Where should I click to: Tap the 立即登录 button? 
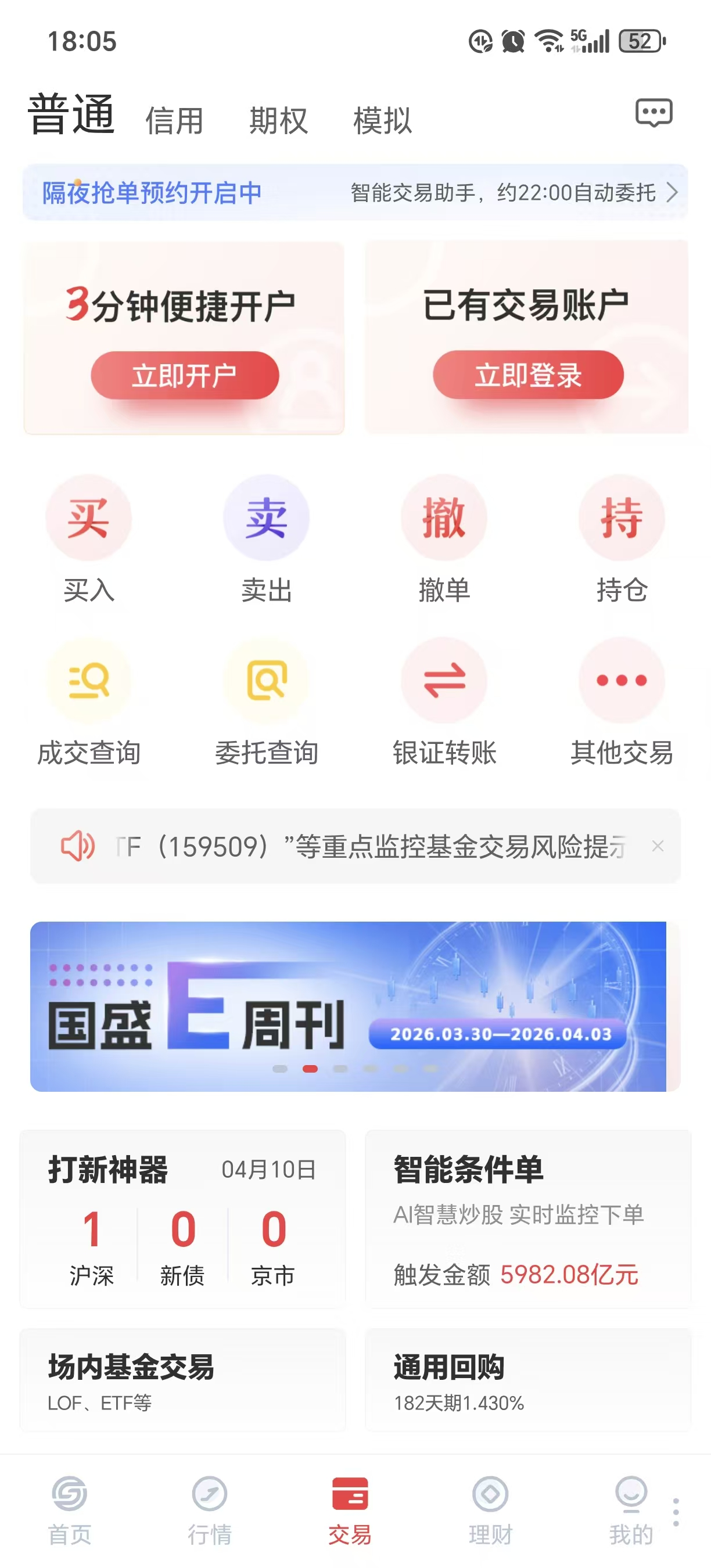[x=528, y=375]
